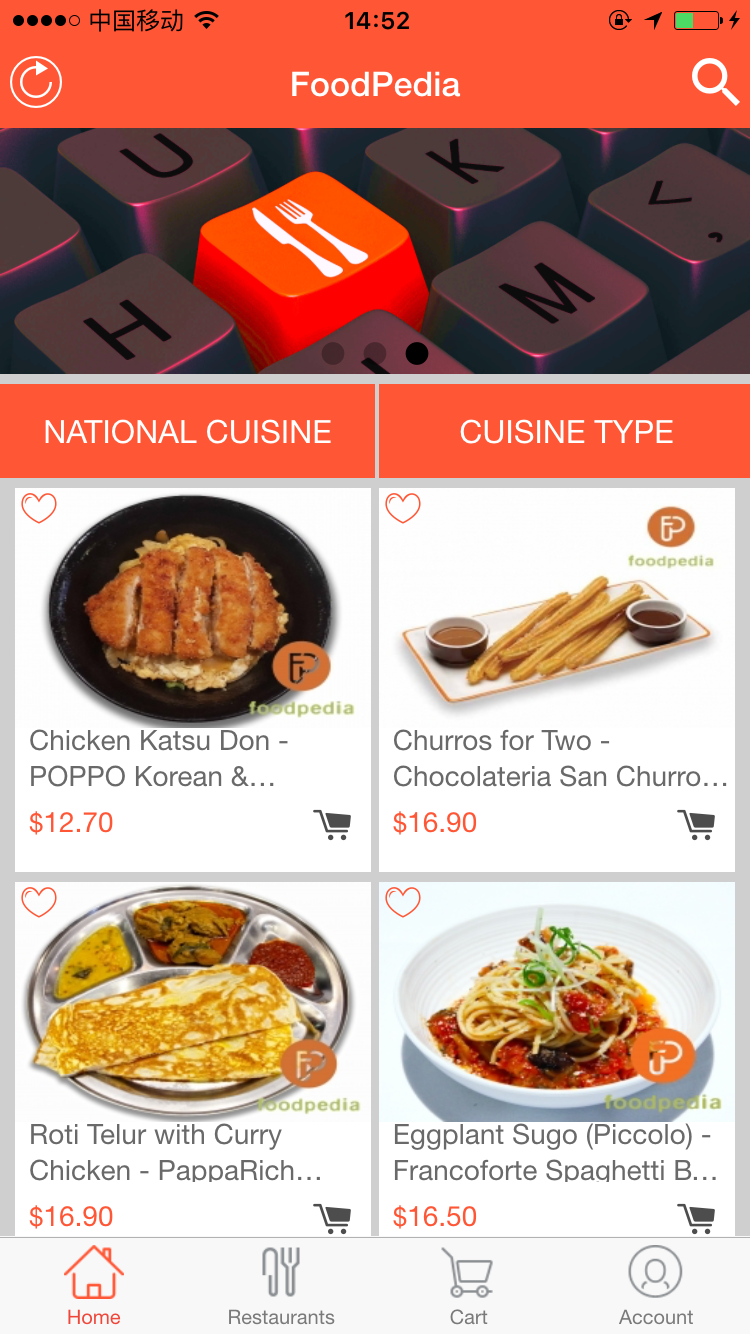
Task: Open the Eggplant Sugo (Piccolo) card
Action: pos(557,1030)
